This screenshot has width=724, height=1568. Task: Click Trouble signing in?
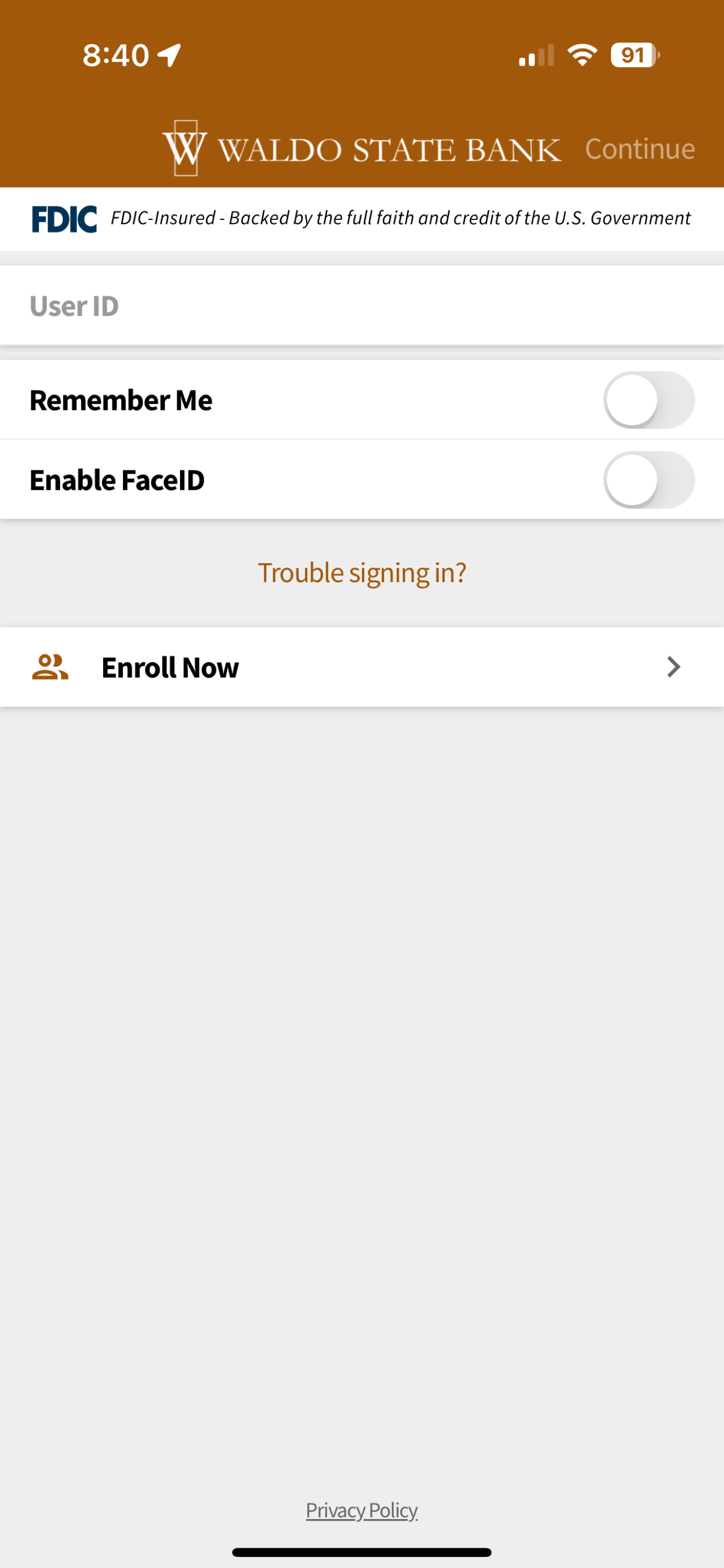pyautogui.click(x=362, y=572)
